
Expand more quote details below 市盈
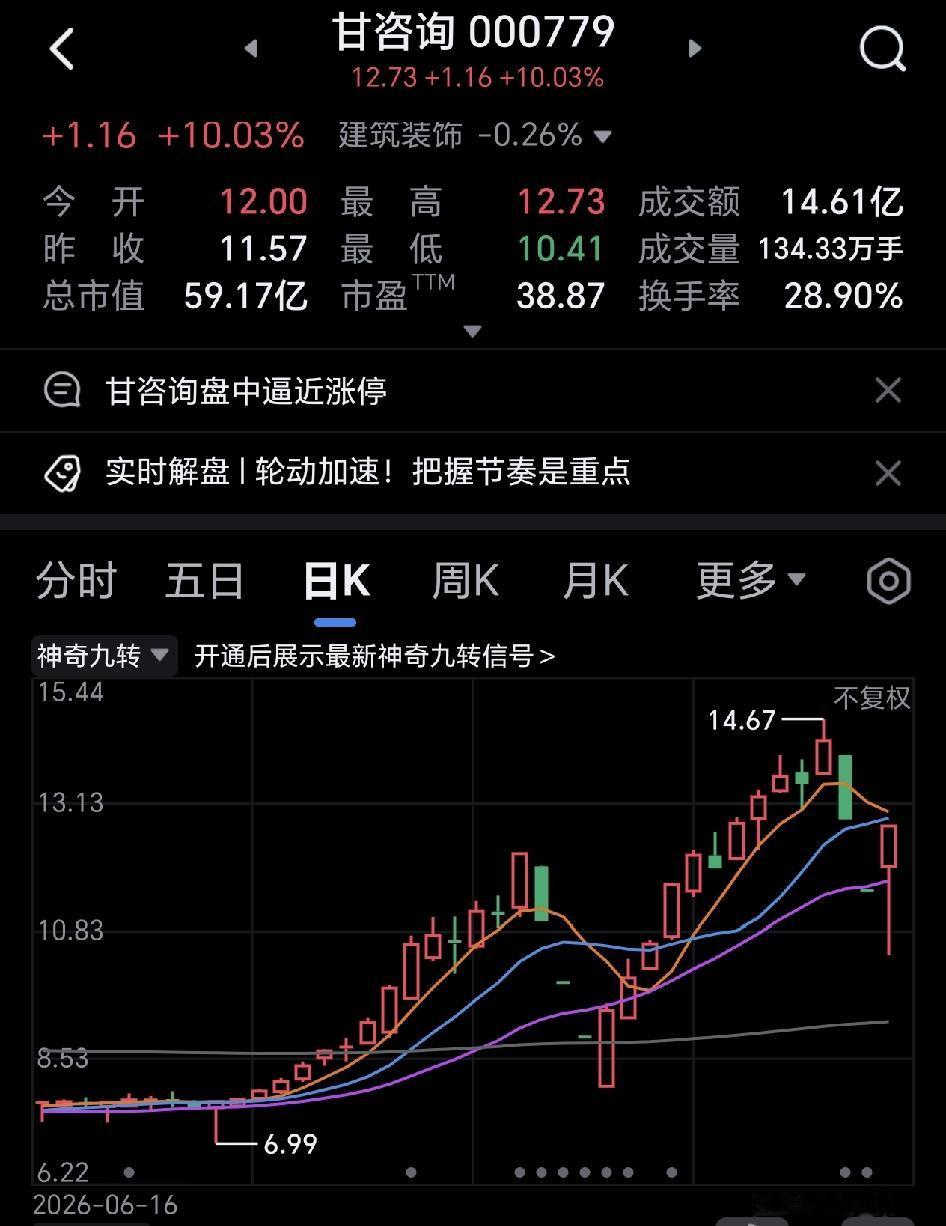tap(473, 331)
